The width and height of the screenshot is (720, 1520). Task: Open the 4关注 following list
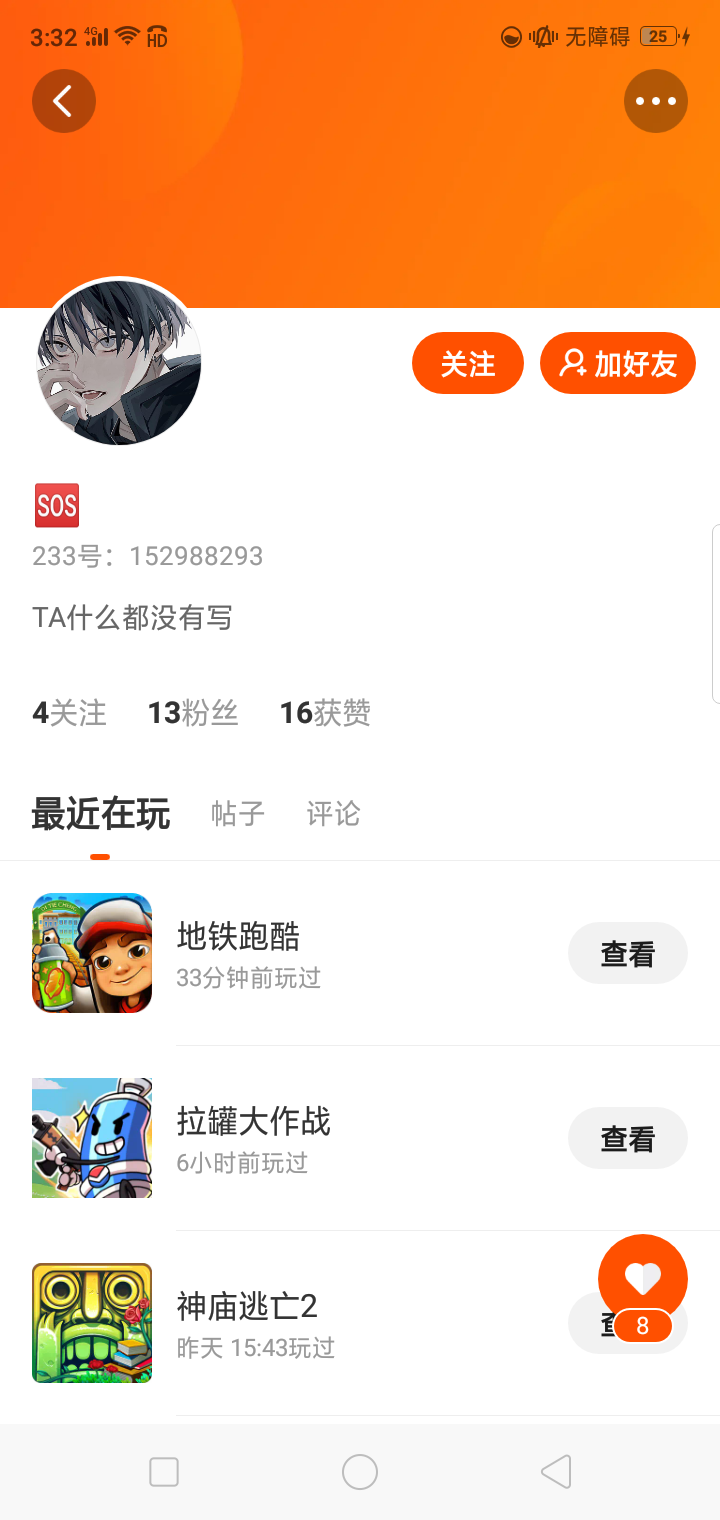click(69, 713)
